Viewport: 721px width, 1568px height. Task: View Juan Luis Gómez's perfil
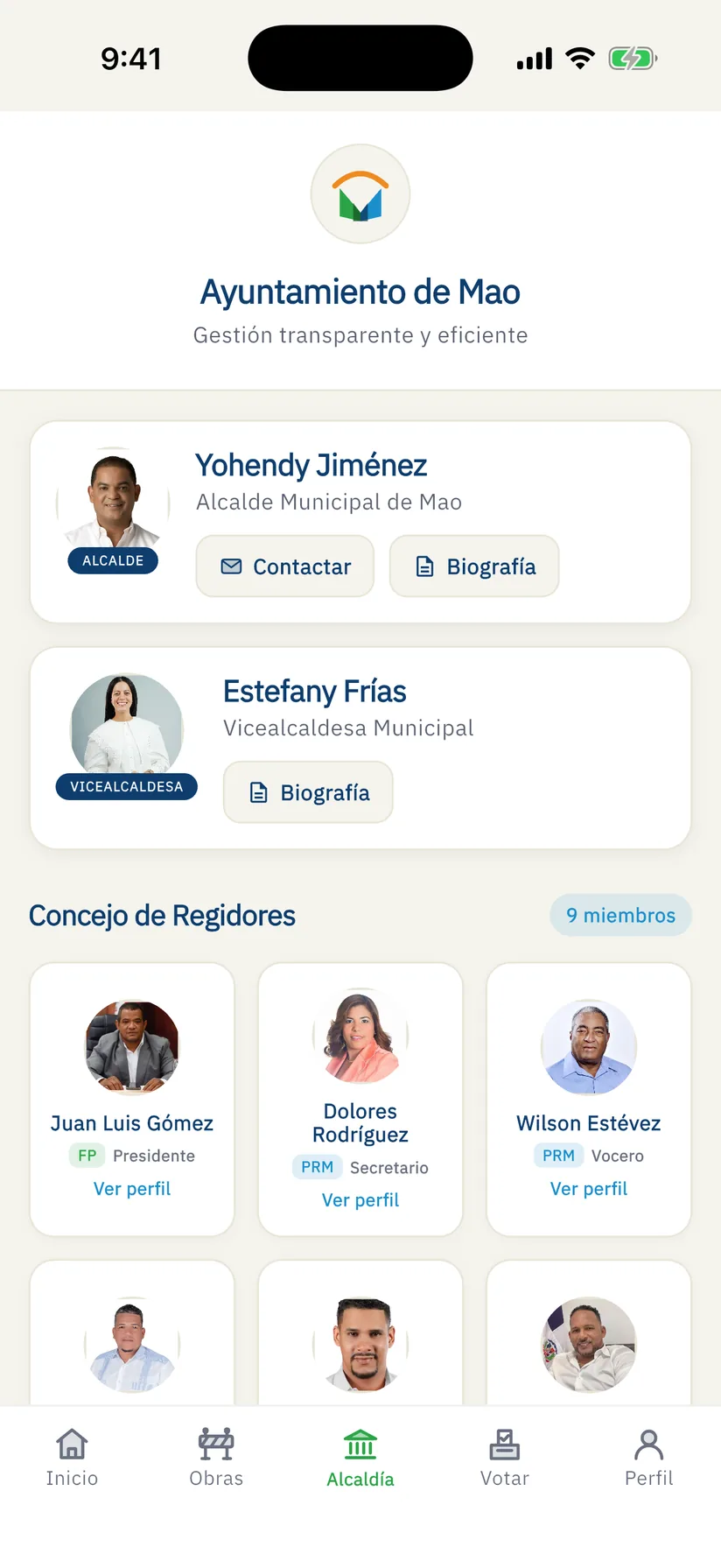[132, 1189]
